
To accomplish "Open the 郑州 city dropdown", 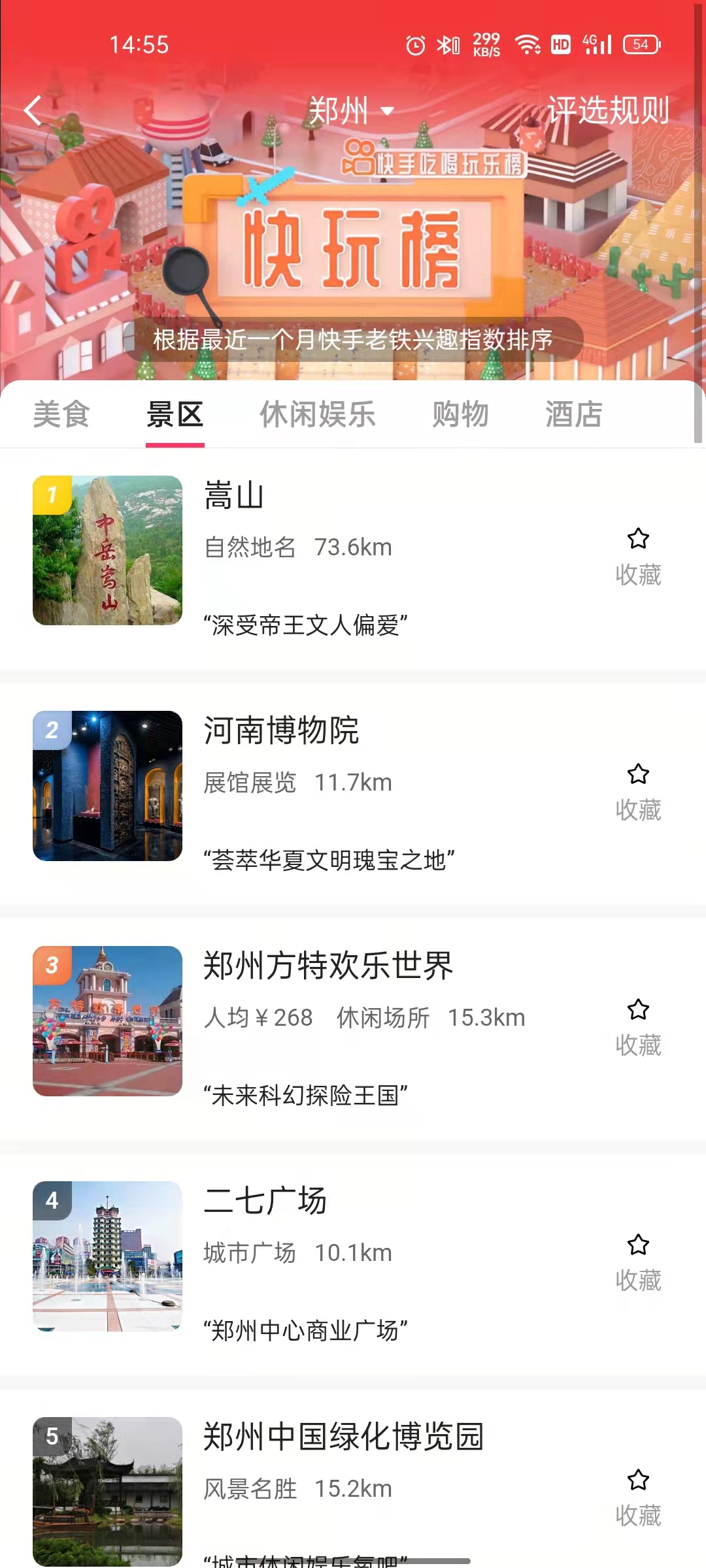I will coord(351,110).
